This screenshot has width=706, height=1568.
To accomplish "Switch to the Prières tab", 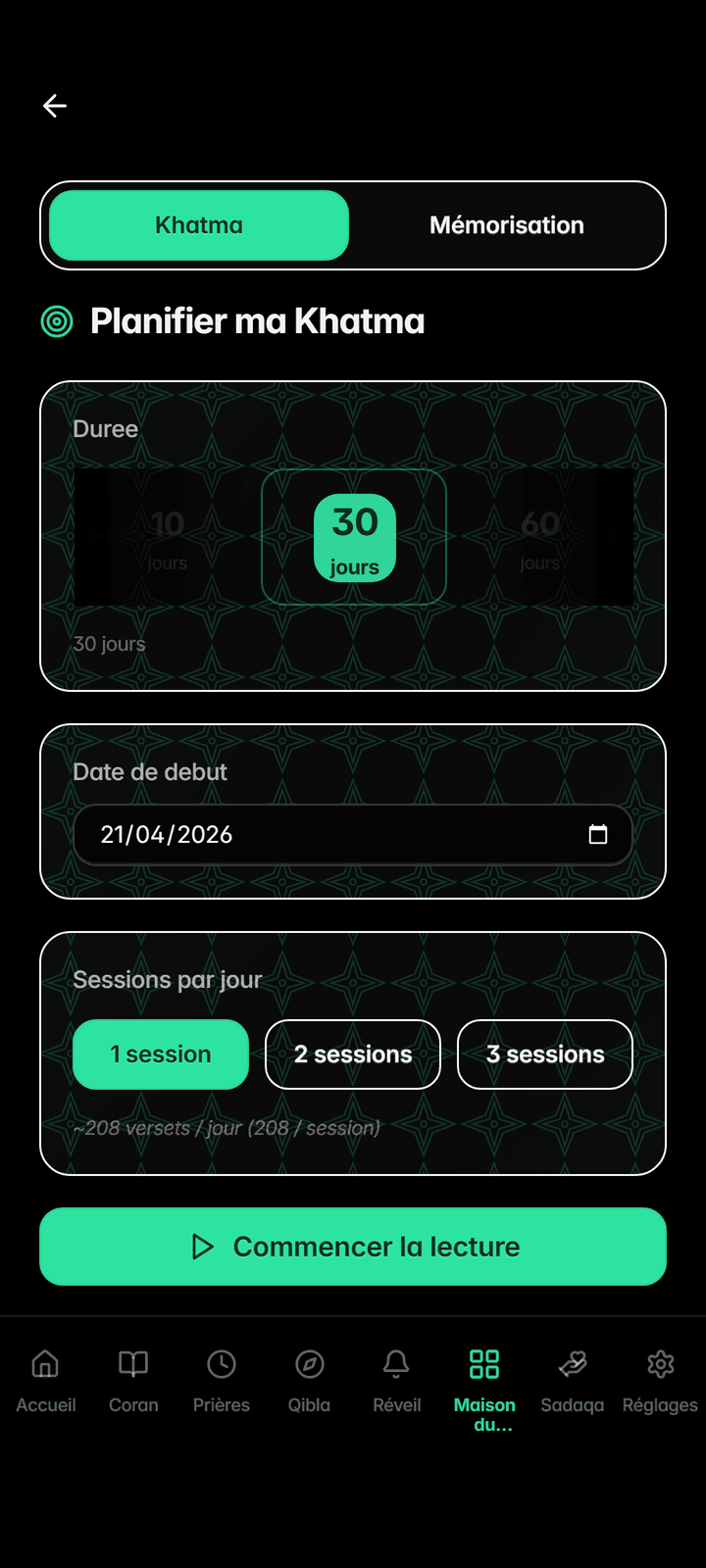I will point(222,1380).
